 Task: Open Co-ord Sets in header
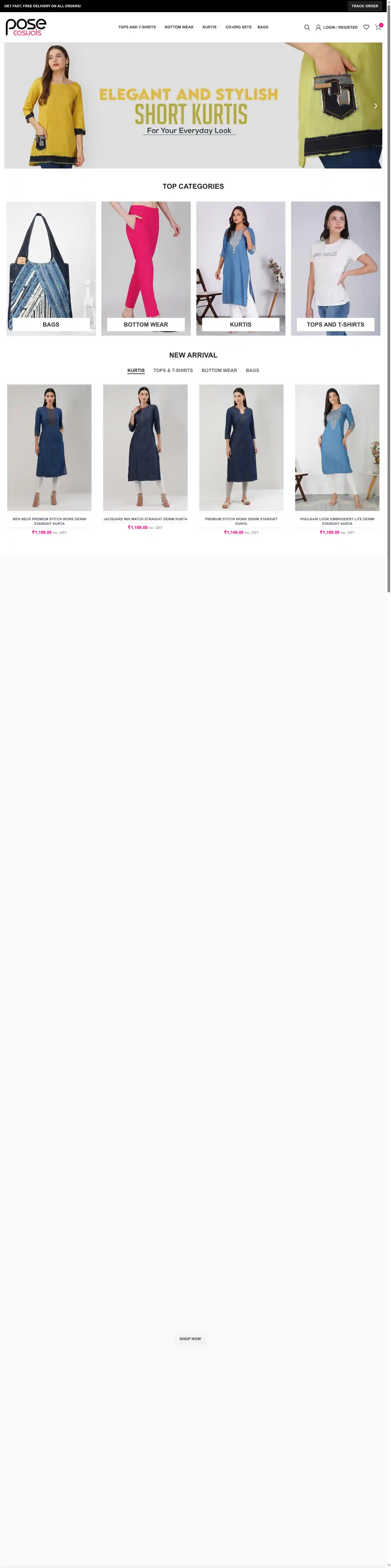(x=238, y=28)
